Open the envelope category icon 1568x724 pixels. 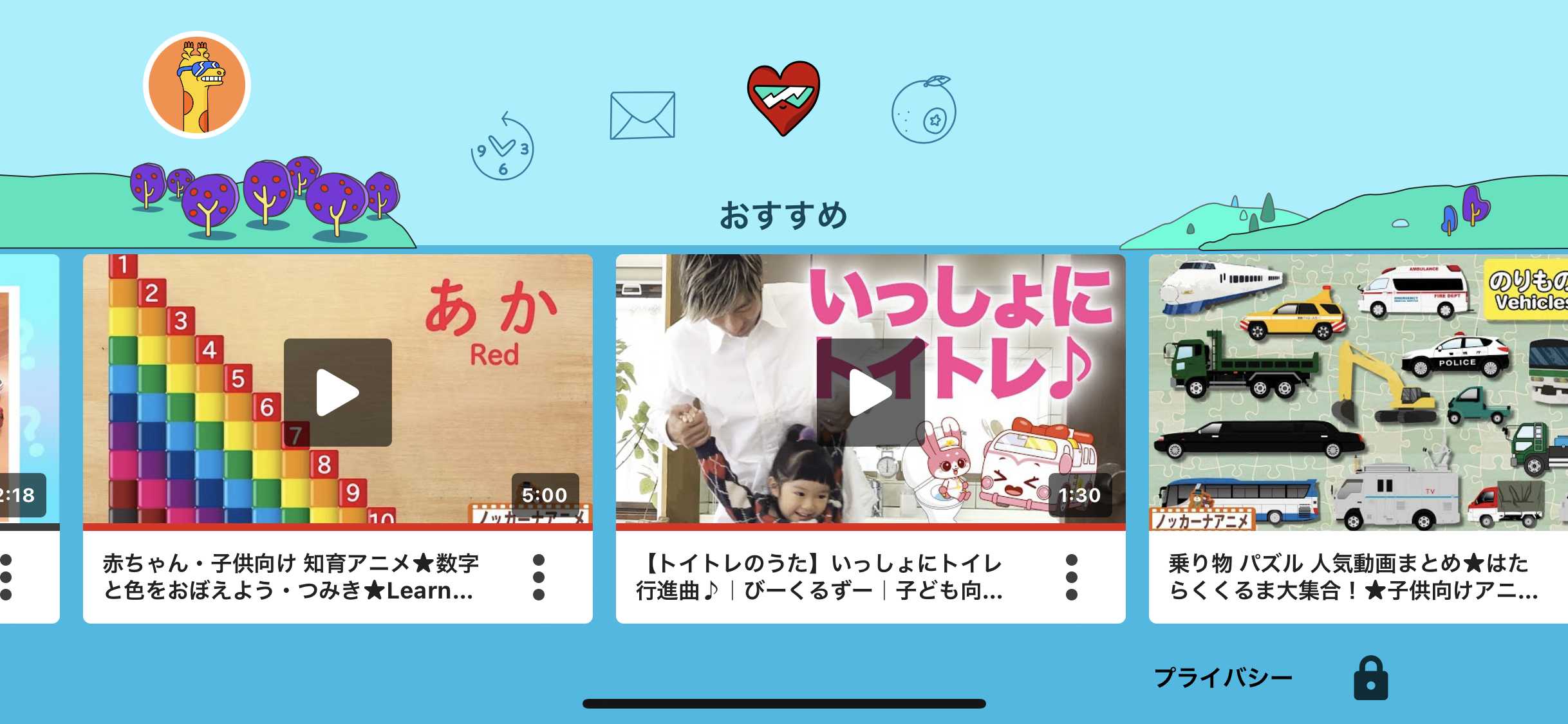(642, 115)
